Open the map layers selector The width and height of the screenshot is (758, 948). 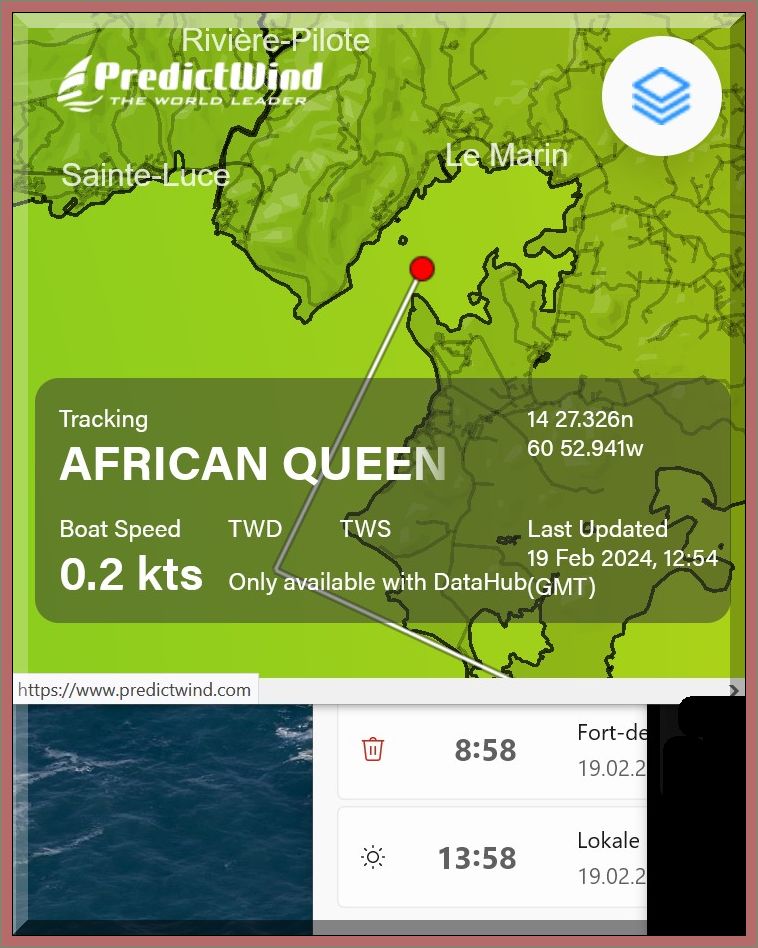point(661,96)
